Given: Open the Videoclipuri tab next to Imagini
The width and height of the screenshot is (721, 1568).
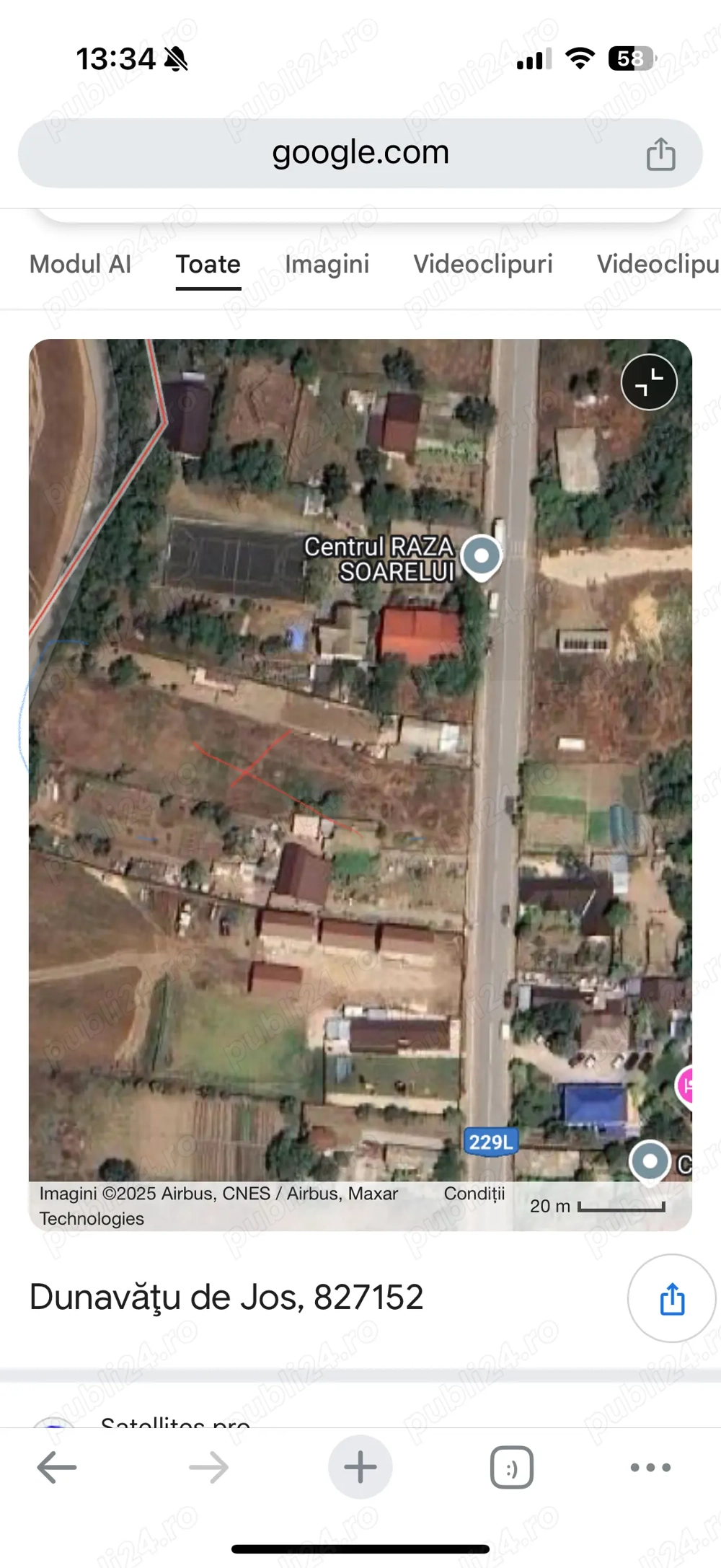Looking at the screenshot, I should 482,265.
